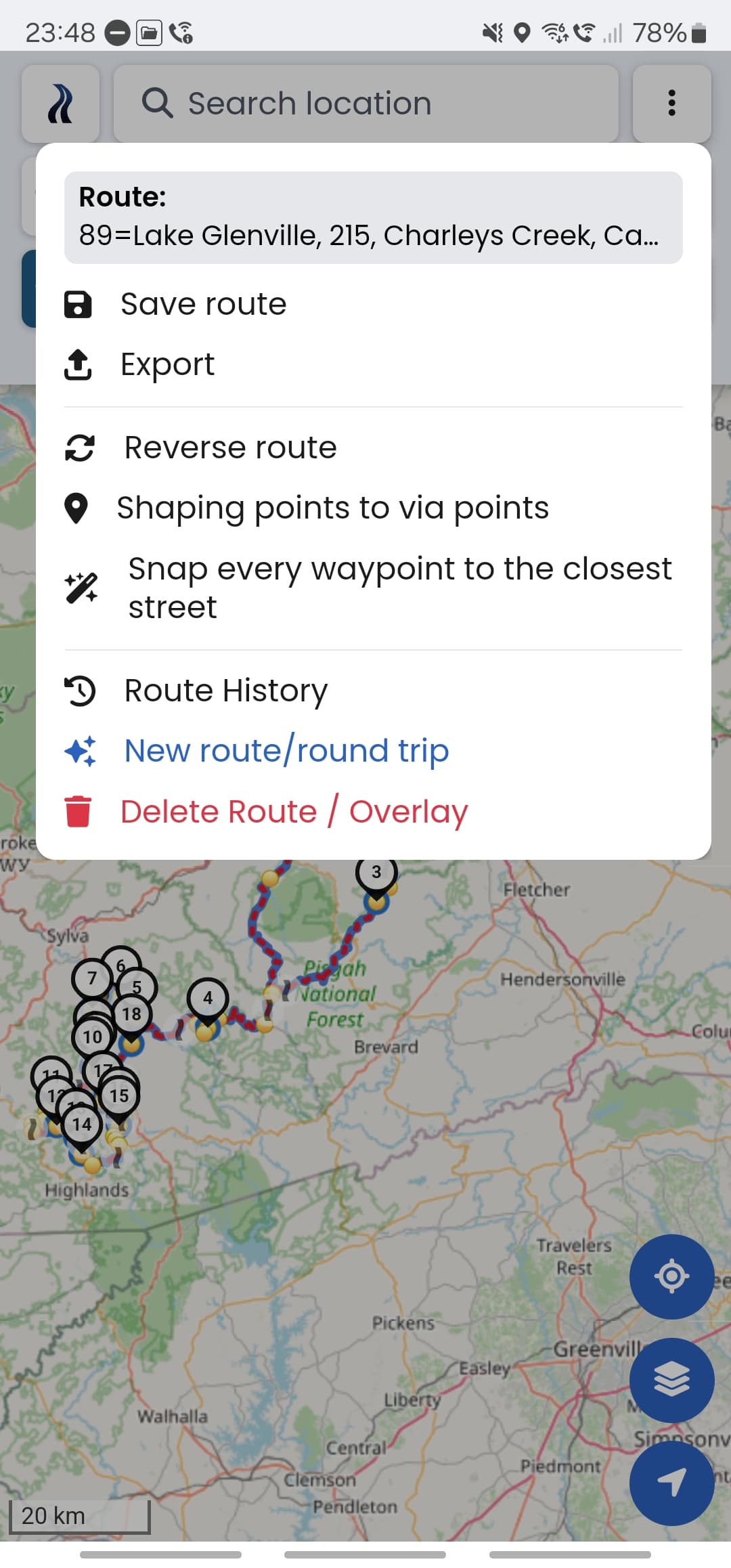Tap the app logo button
This screenshot has width=731, height=1568.
(61, 104)
